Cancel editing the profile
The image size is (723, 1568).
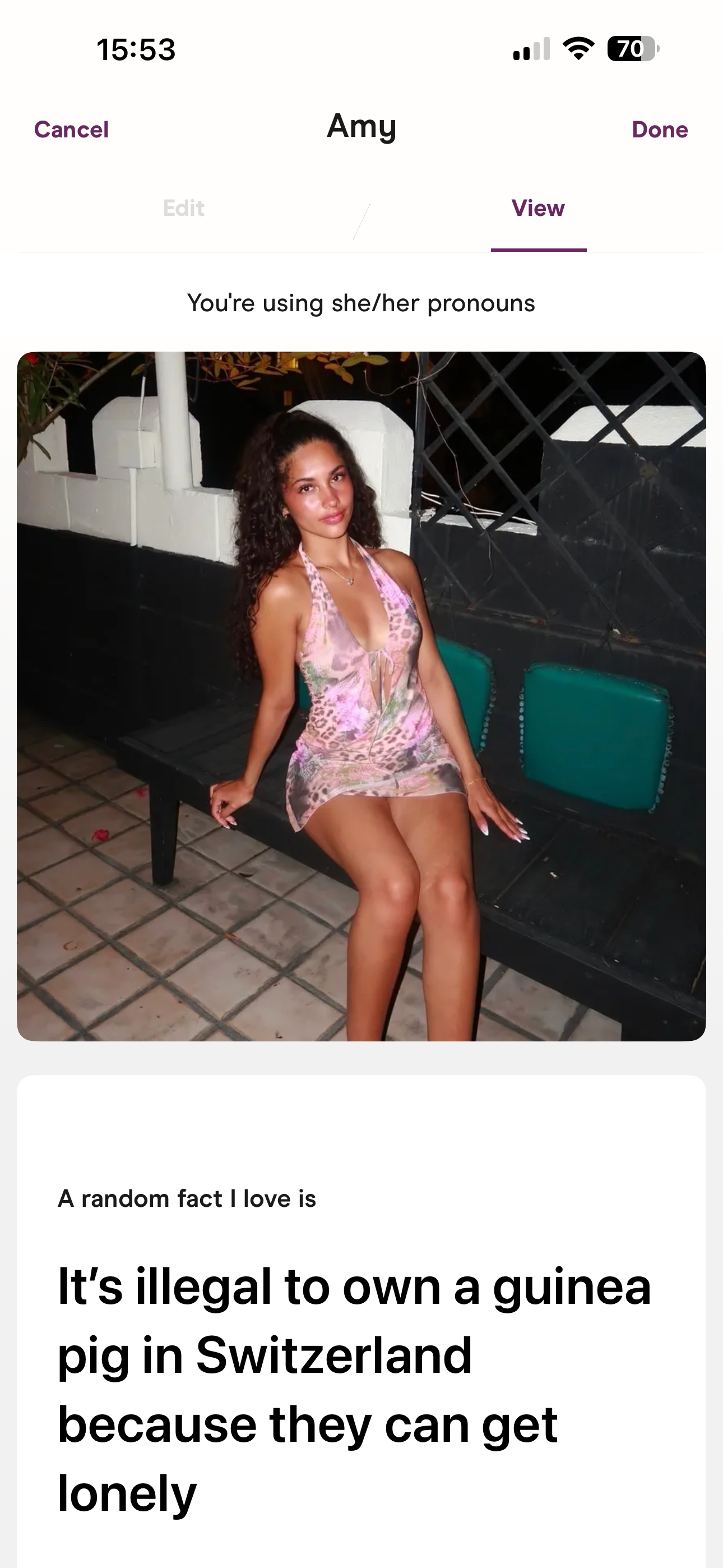pyautogui.click(x=71, y=130)
